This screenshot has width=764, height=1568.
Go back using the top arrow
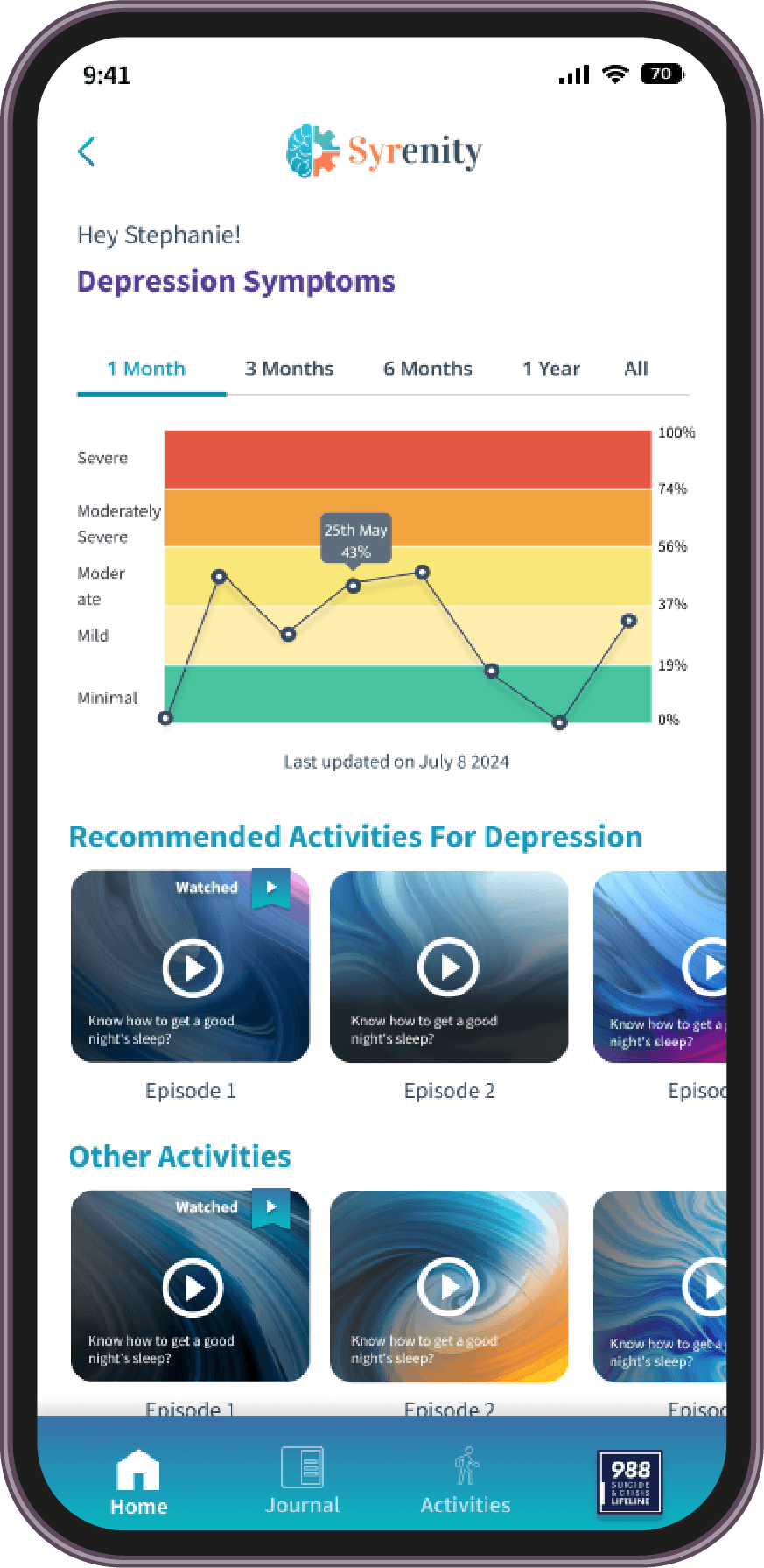click(x=87, y=151)
